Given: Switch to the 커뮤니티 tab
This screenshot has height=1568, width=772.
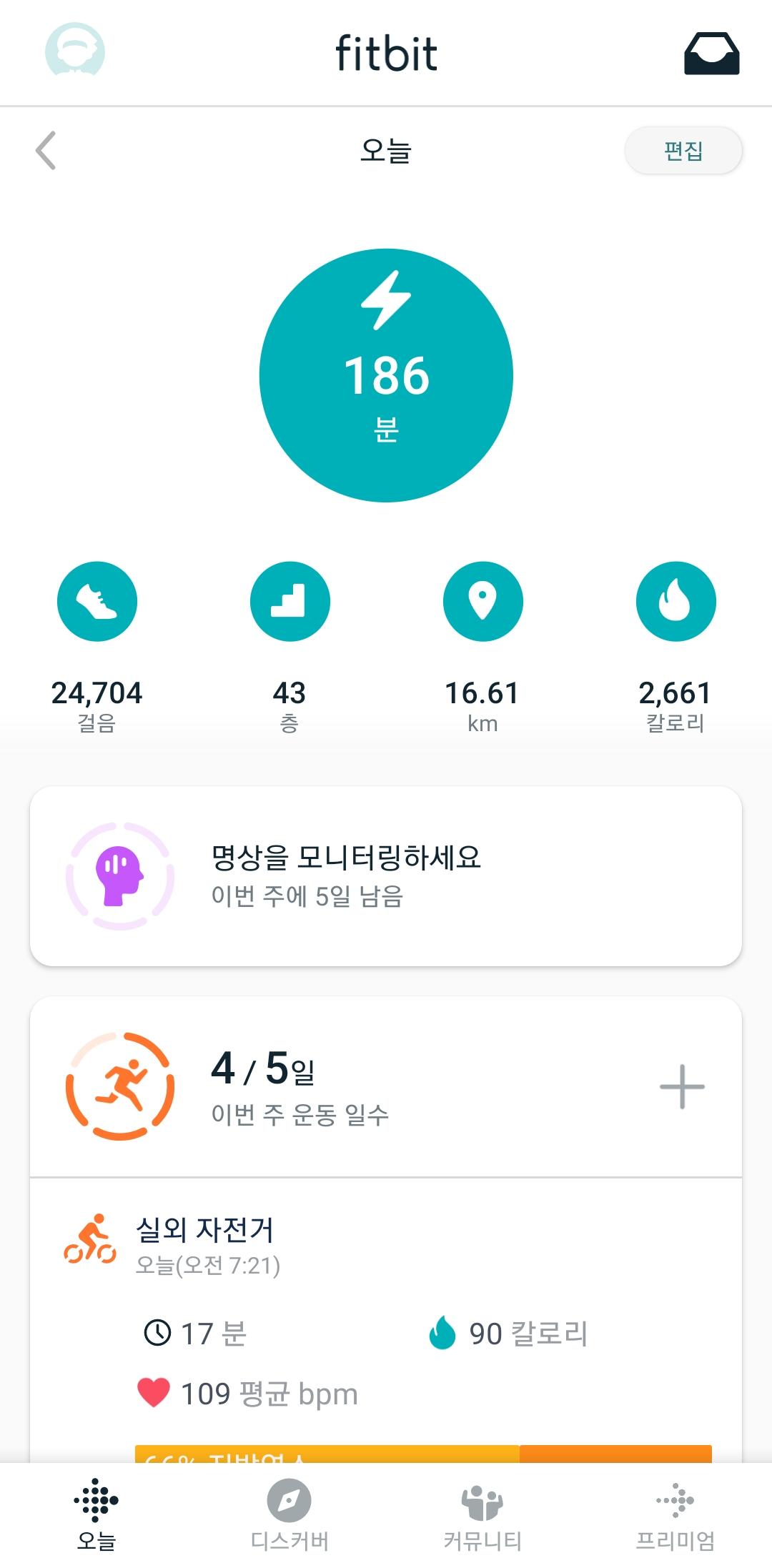Looking at the screenshot, I should pos(482,1514).
